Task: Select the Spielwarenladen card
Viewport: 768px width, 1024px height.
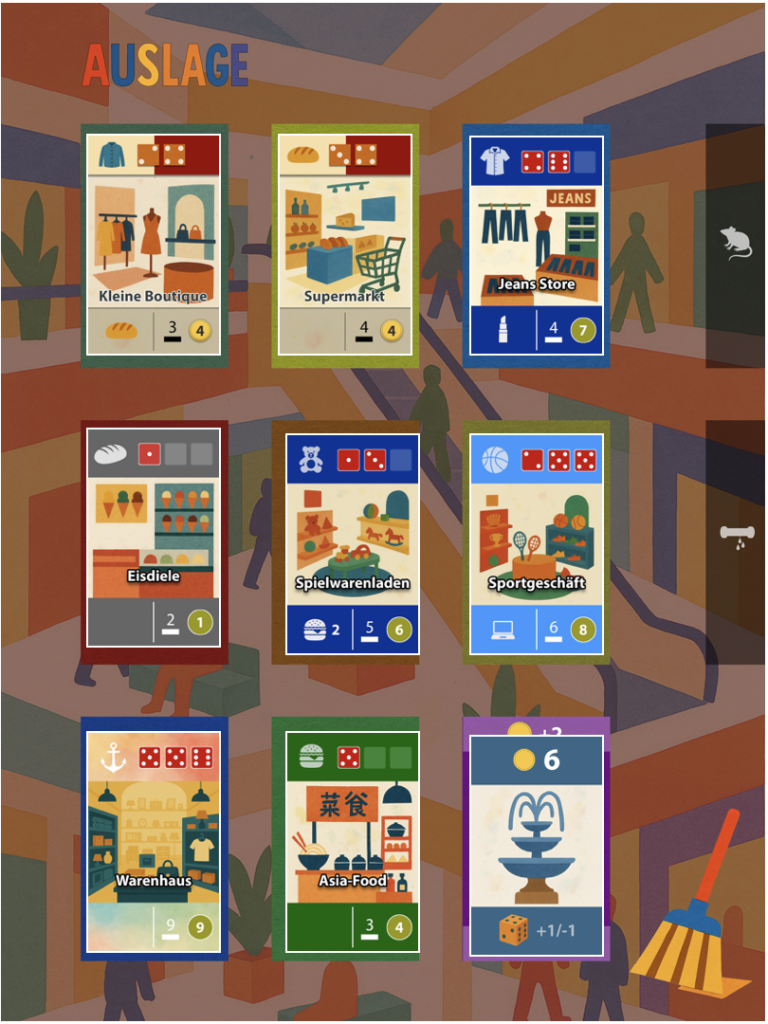Action: [345, 541]
